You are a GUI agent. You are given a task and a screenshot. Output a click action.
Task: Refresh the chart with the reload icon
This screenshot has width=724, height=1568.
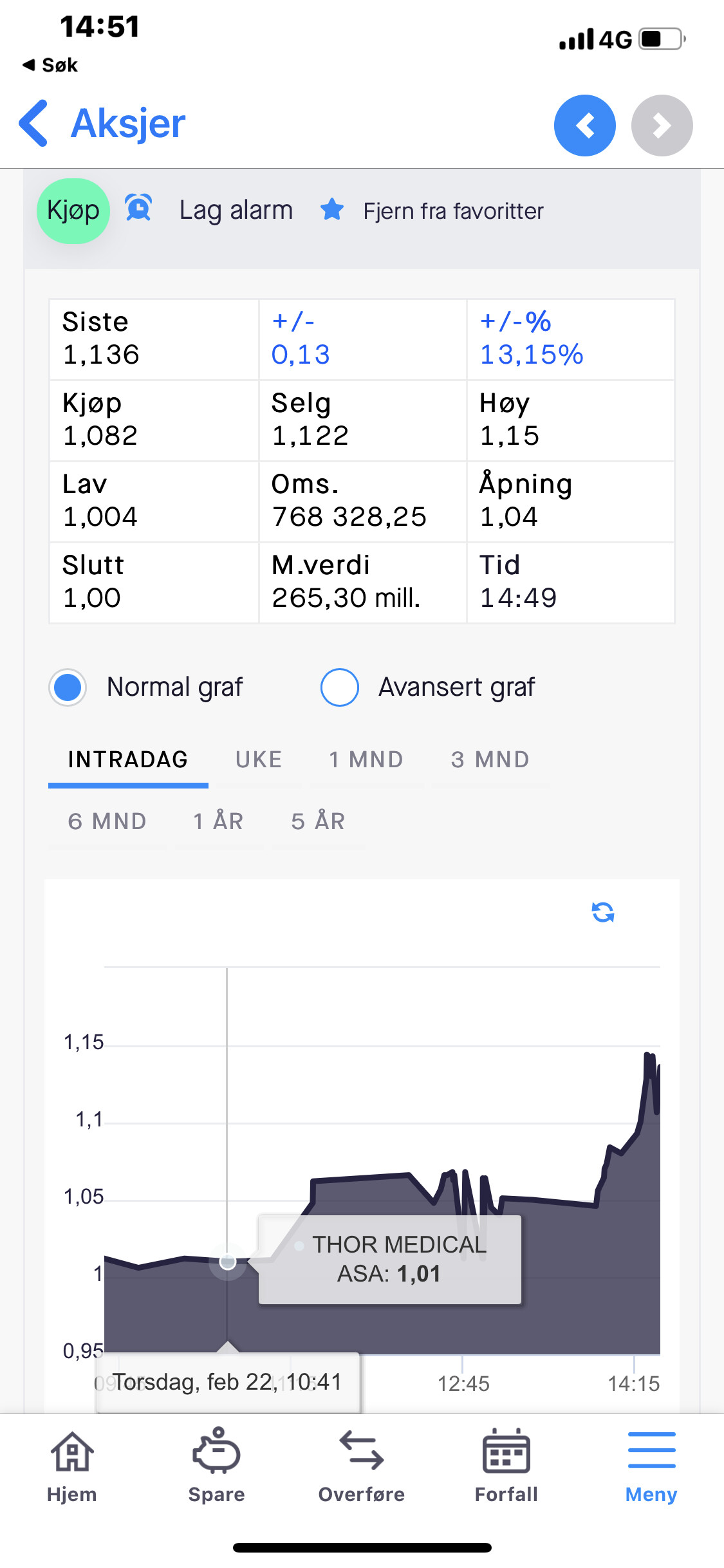pos(603,912)
